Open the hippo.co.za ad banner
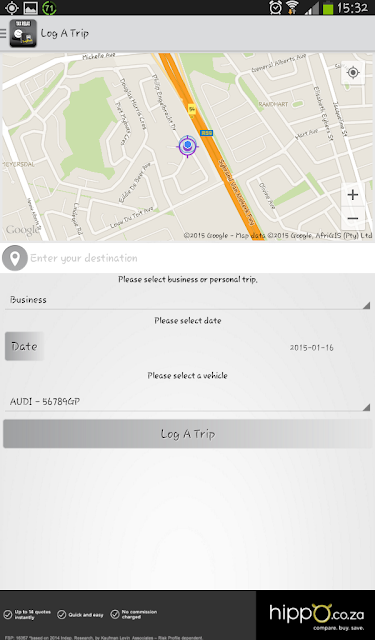 point(188,615)
